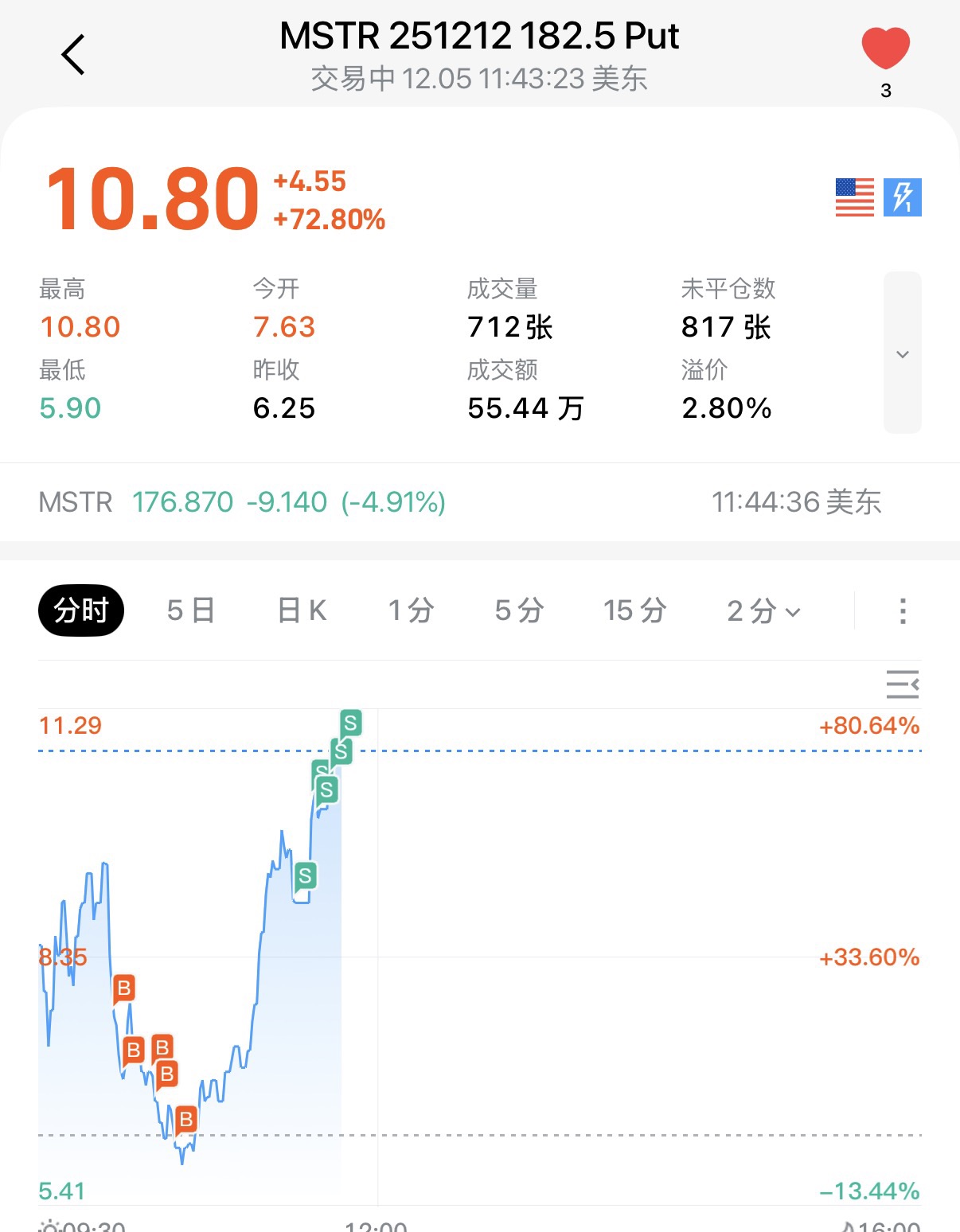Screen dimensions: 960x1232
Task: Go back using the top-left arrow
Action: click(73, 55)
